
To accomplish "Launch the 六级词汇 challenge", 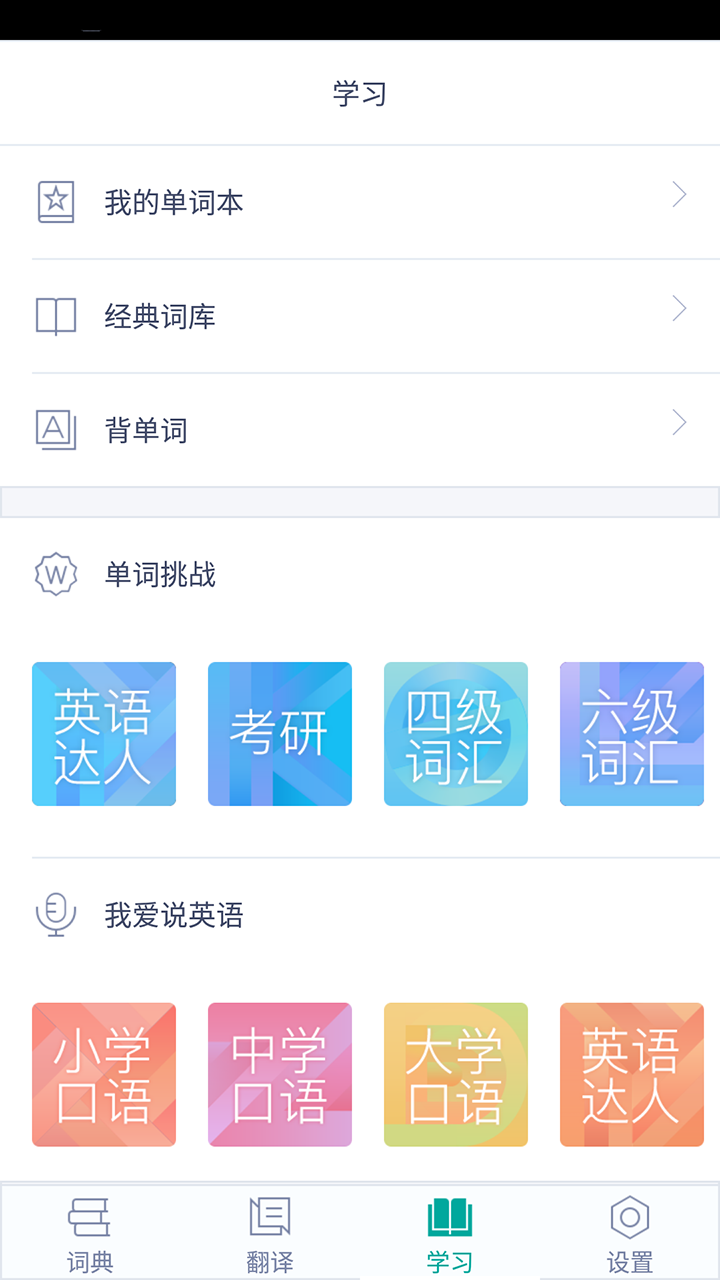I will [x=631, y=733].
